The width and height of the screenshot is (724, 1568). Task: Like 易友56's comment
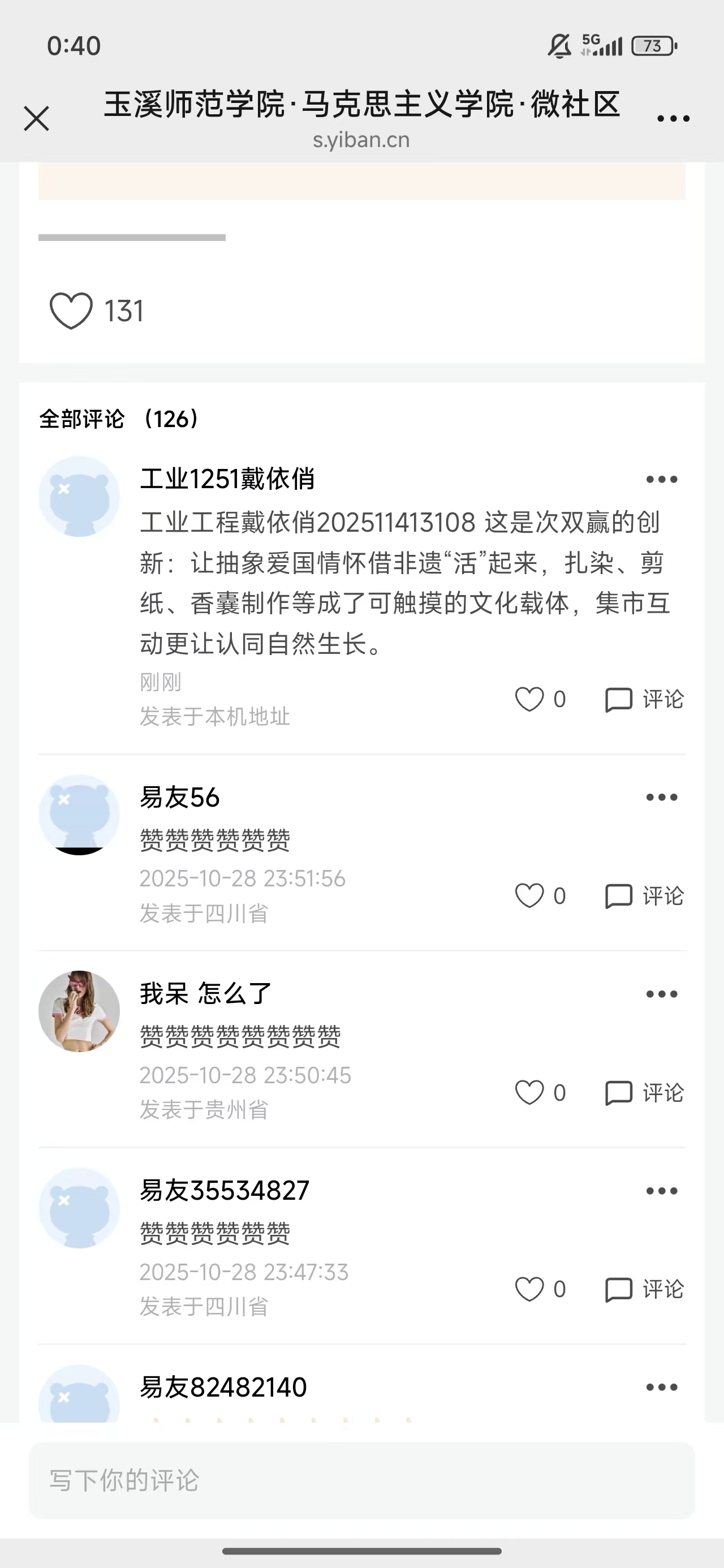(x=529, y=896)
